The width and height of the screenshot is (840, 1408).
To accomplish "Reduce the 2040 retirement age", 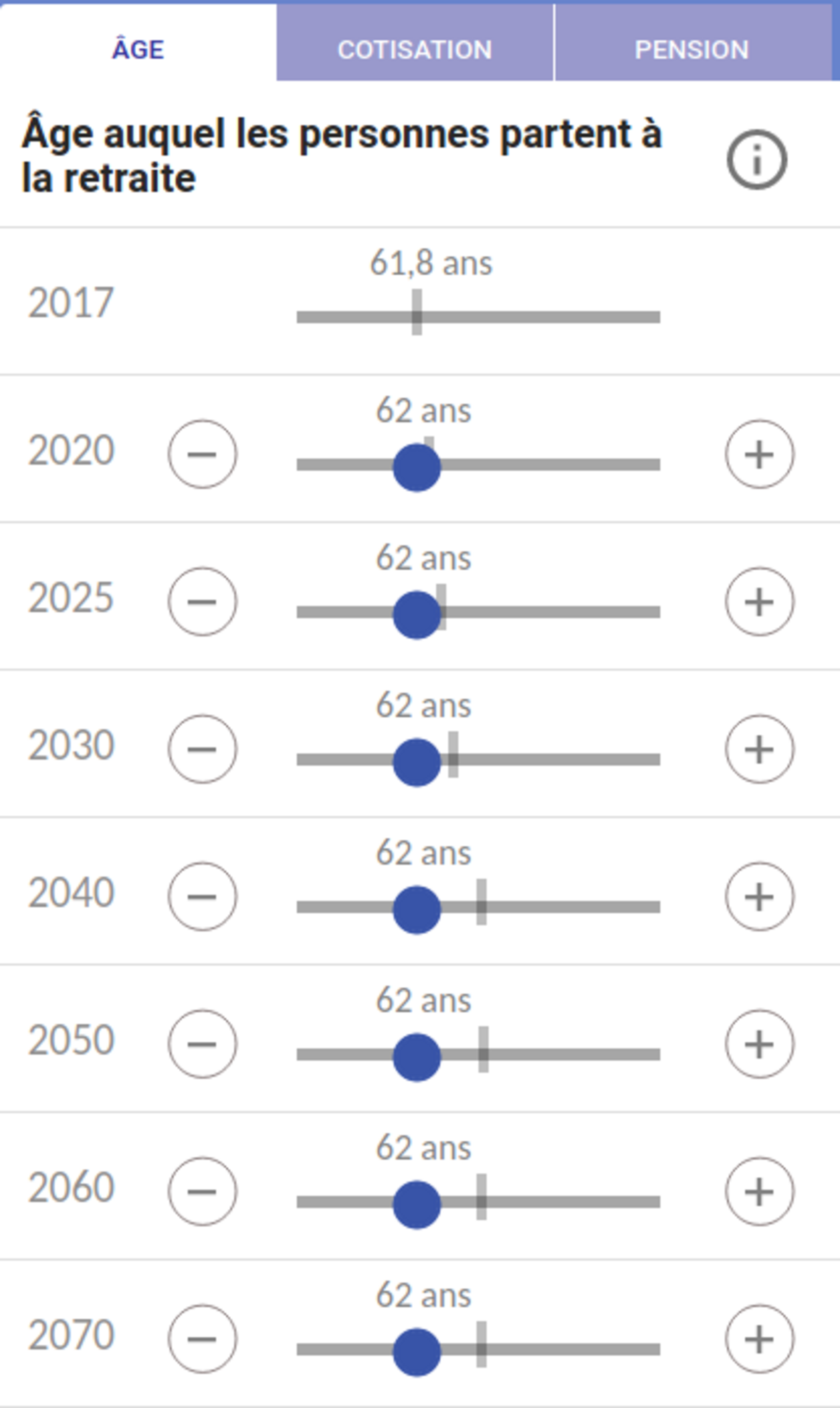I will pos(202,896).
